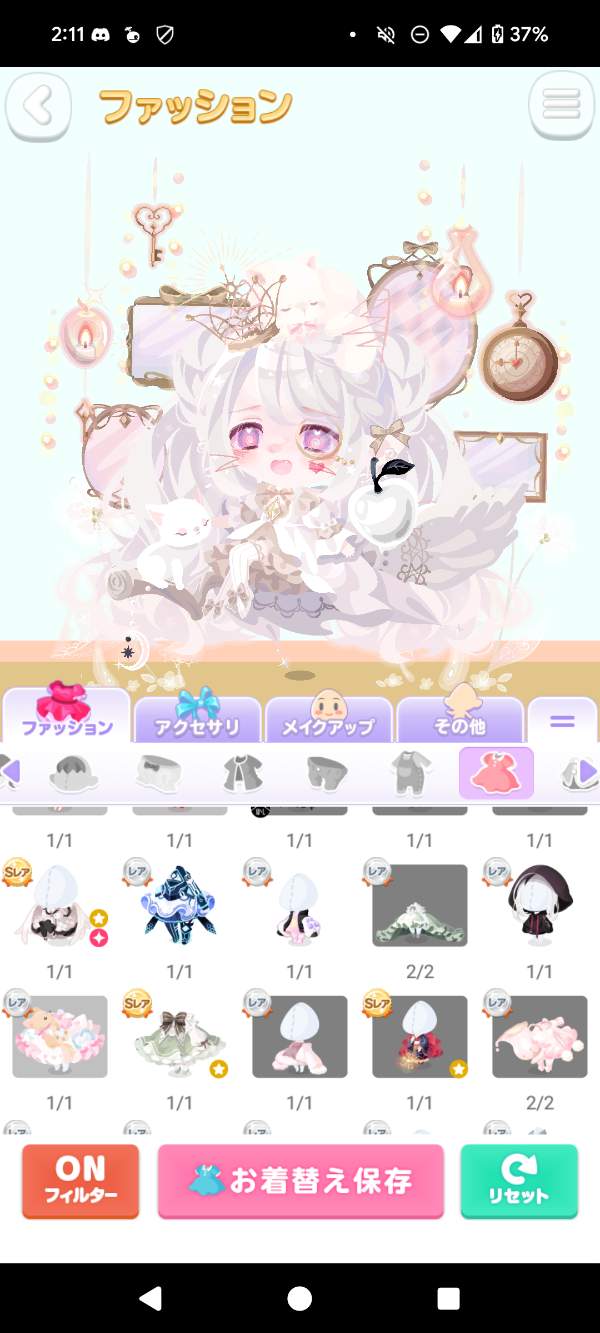Image resolution: width=600 pixels, height=1333 pixels.
Task: Switch to the アクセサリ tab
Action: (197, 719)
